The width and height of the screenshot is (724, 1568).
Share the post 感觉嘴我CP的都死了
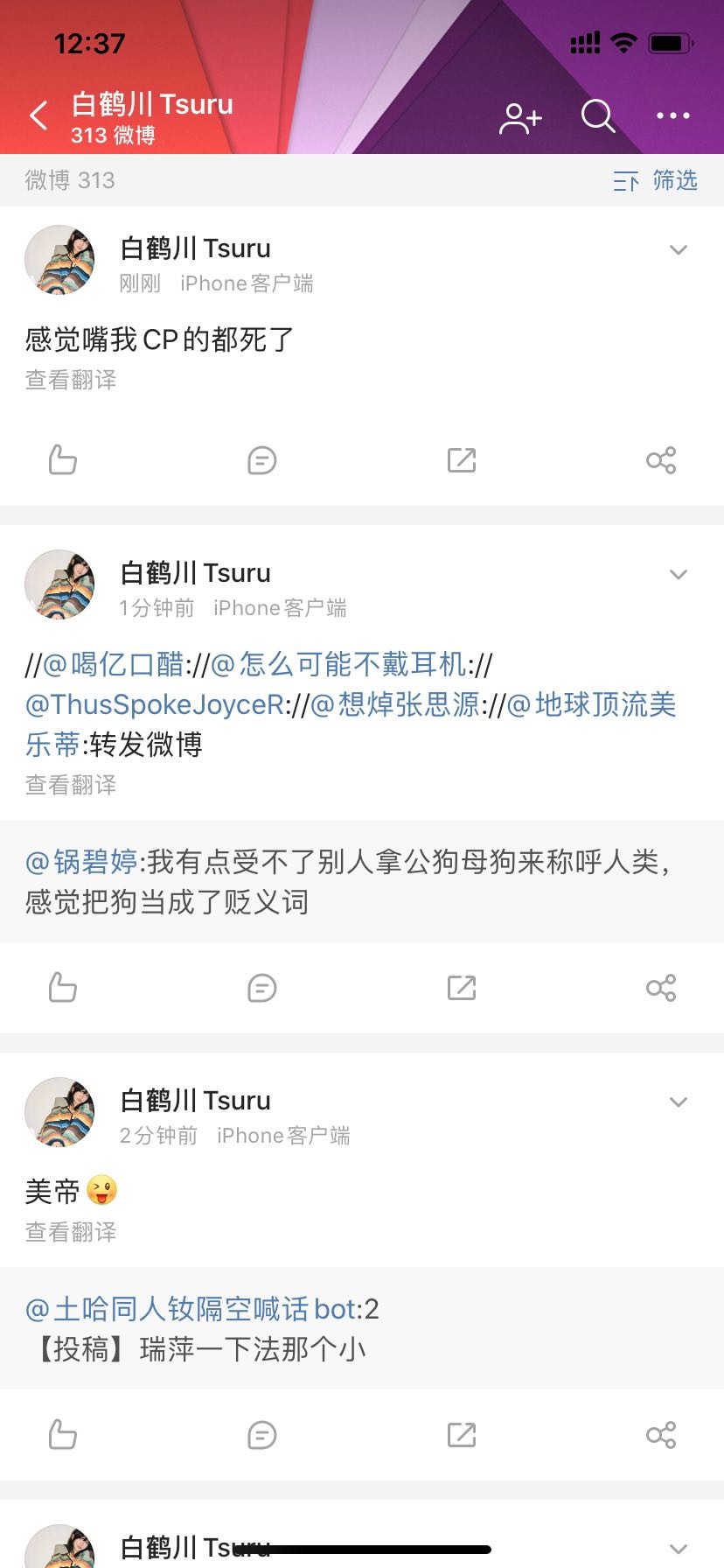click(x=660, y=460)
